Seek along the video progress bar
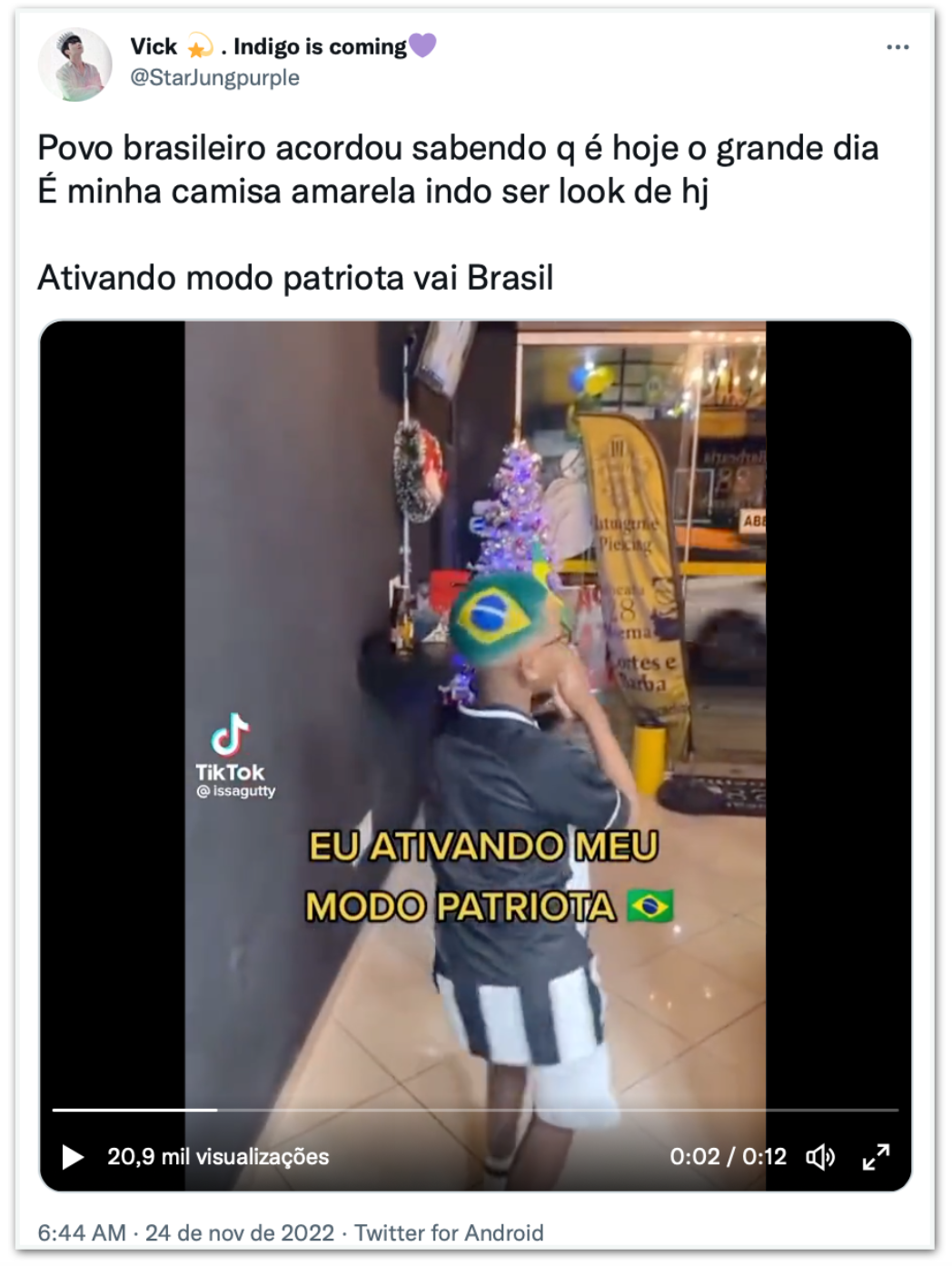This screenshot has height=1266, width=952. click(x=474, y=1110)
